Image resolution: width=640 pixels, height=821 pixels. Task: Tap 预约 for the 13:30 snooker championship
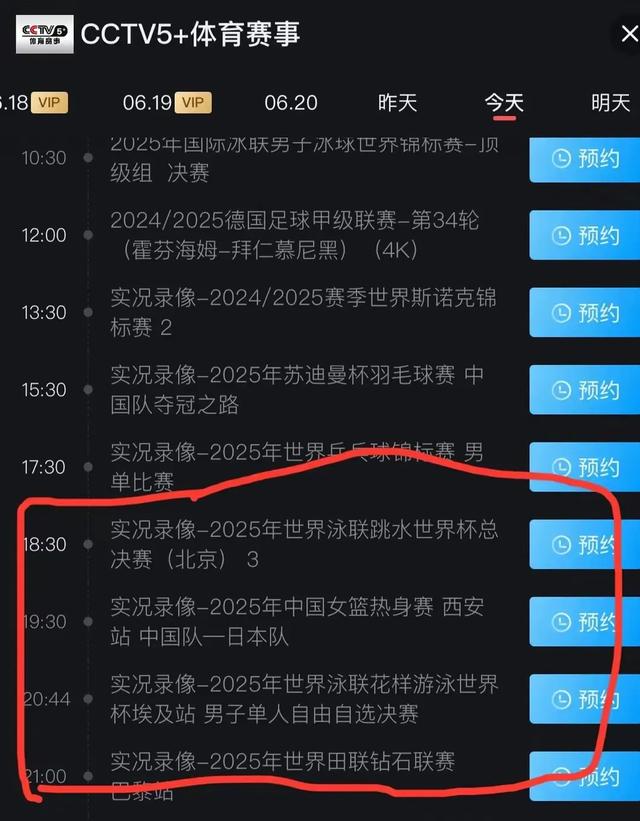tap(584, 313)
